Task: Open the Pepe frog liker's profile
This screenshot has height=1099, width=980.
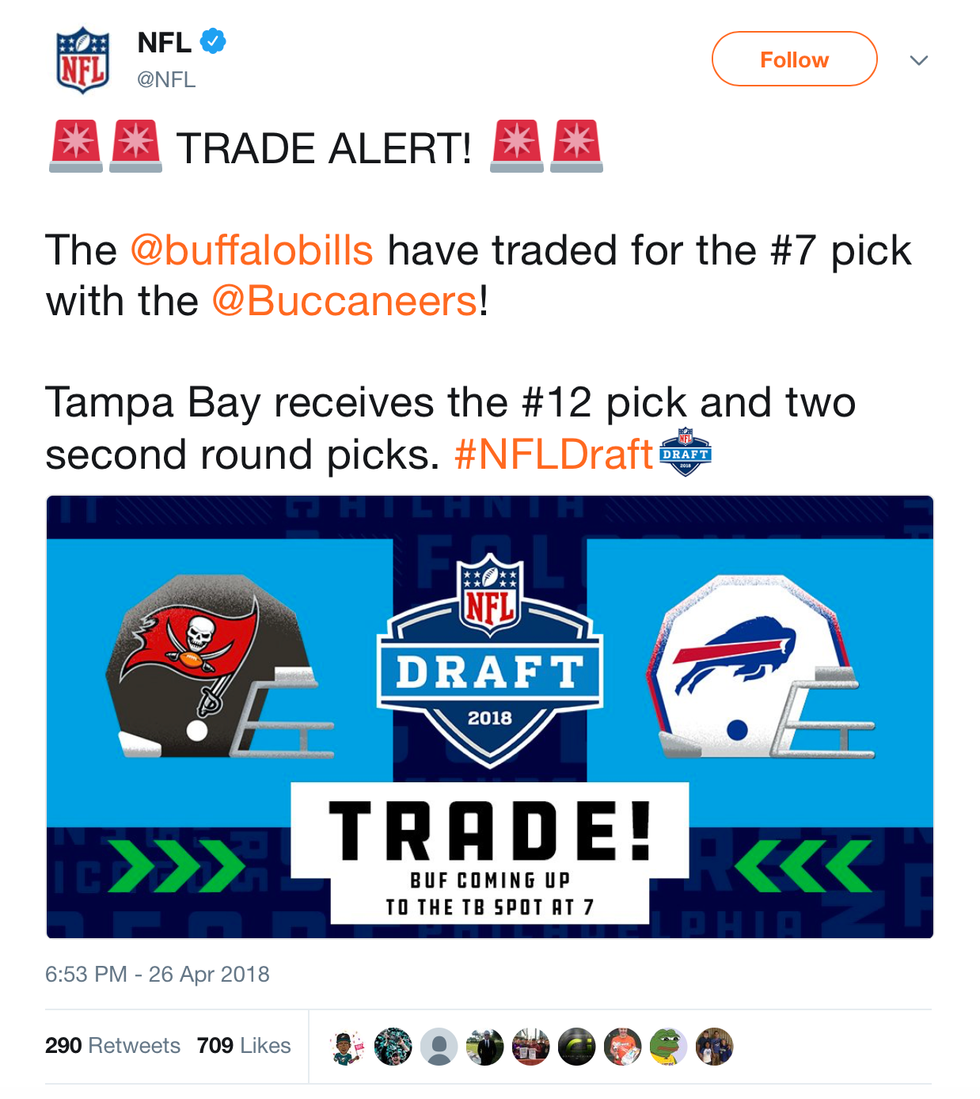Action: tap(668, 1047)
